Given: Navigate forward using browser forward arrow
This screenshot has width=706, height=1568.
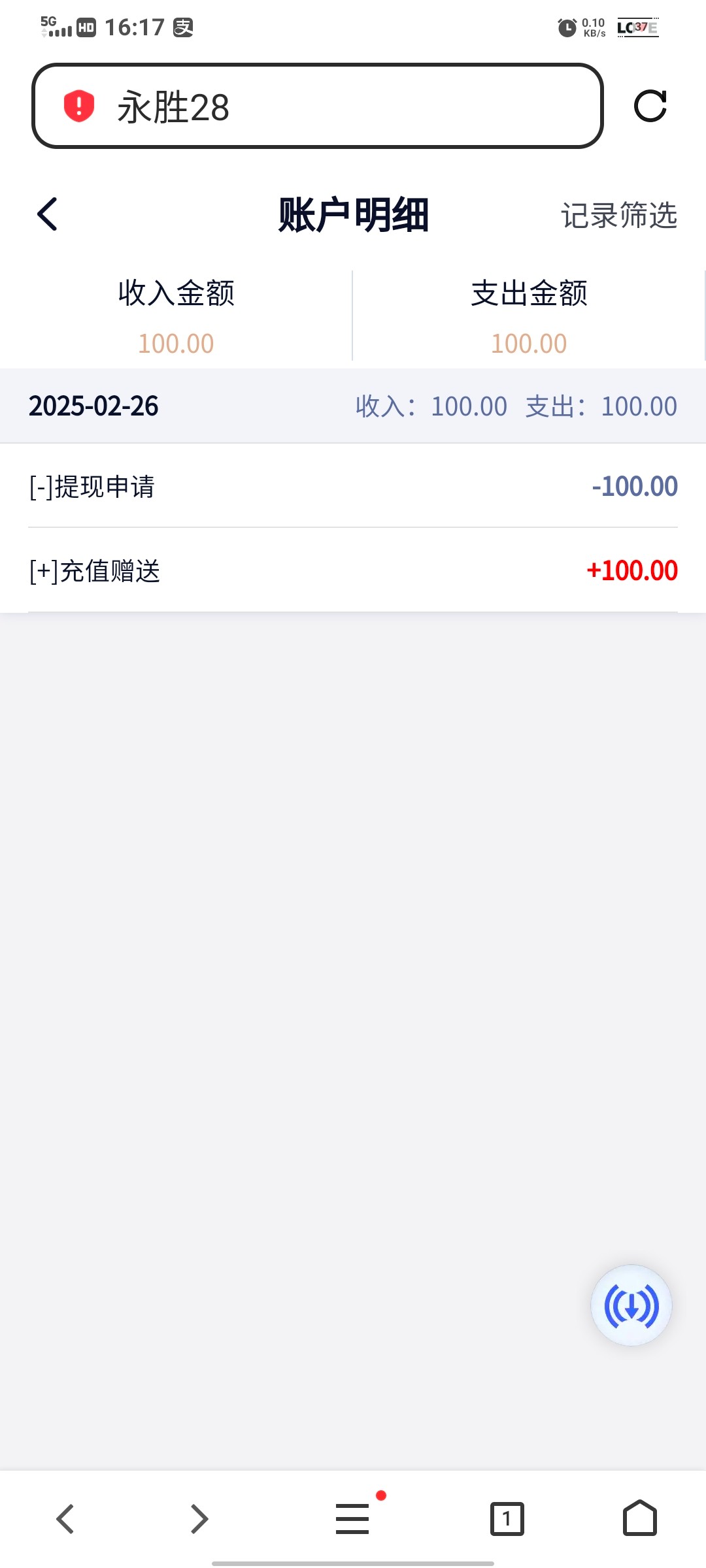Looking at the screenshot, I should point(199,1518).
